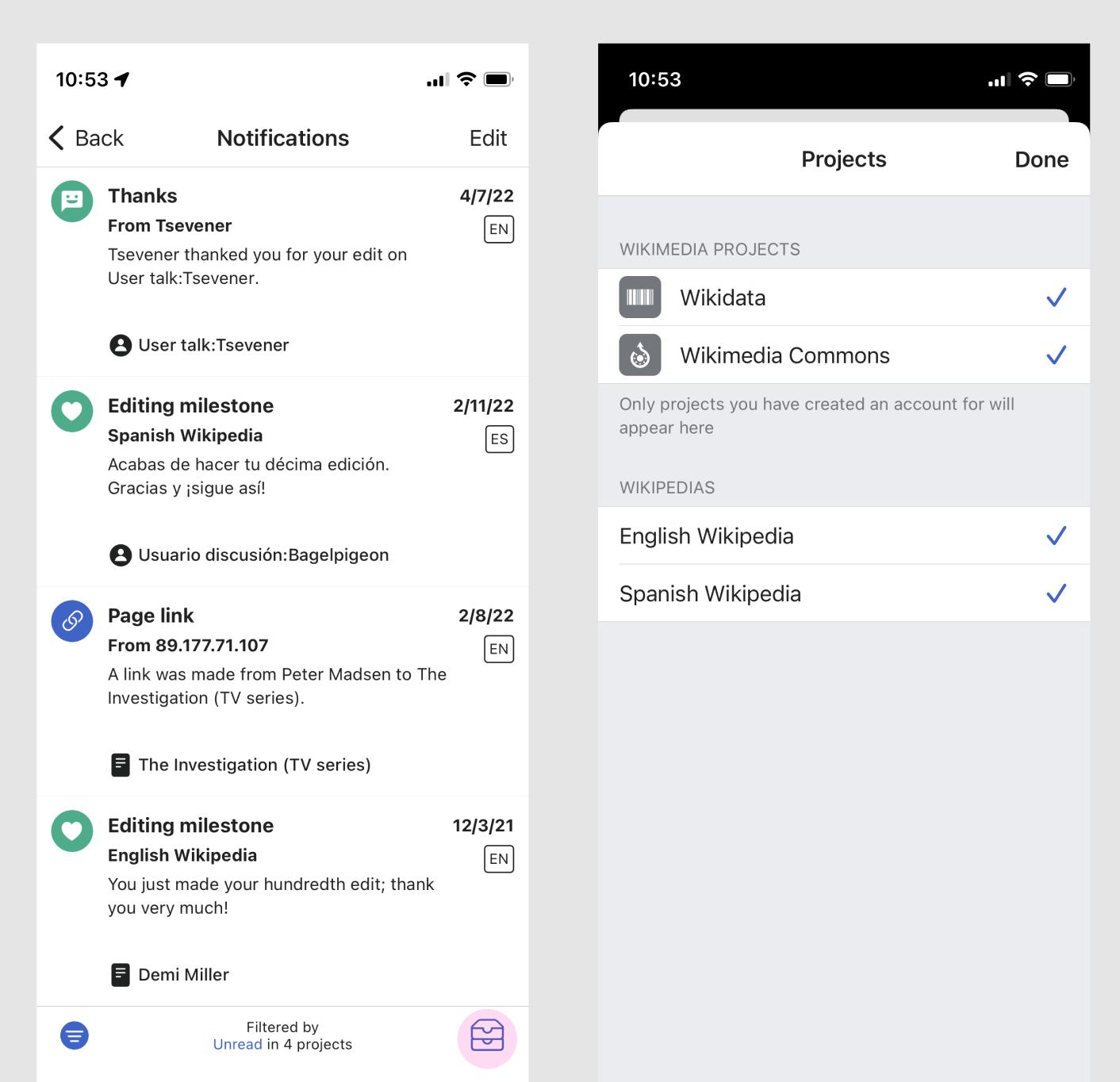Open the inbox projects icon
Viewport: 1120px width, 1082px height.
487,1037
